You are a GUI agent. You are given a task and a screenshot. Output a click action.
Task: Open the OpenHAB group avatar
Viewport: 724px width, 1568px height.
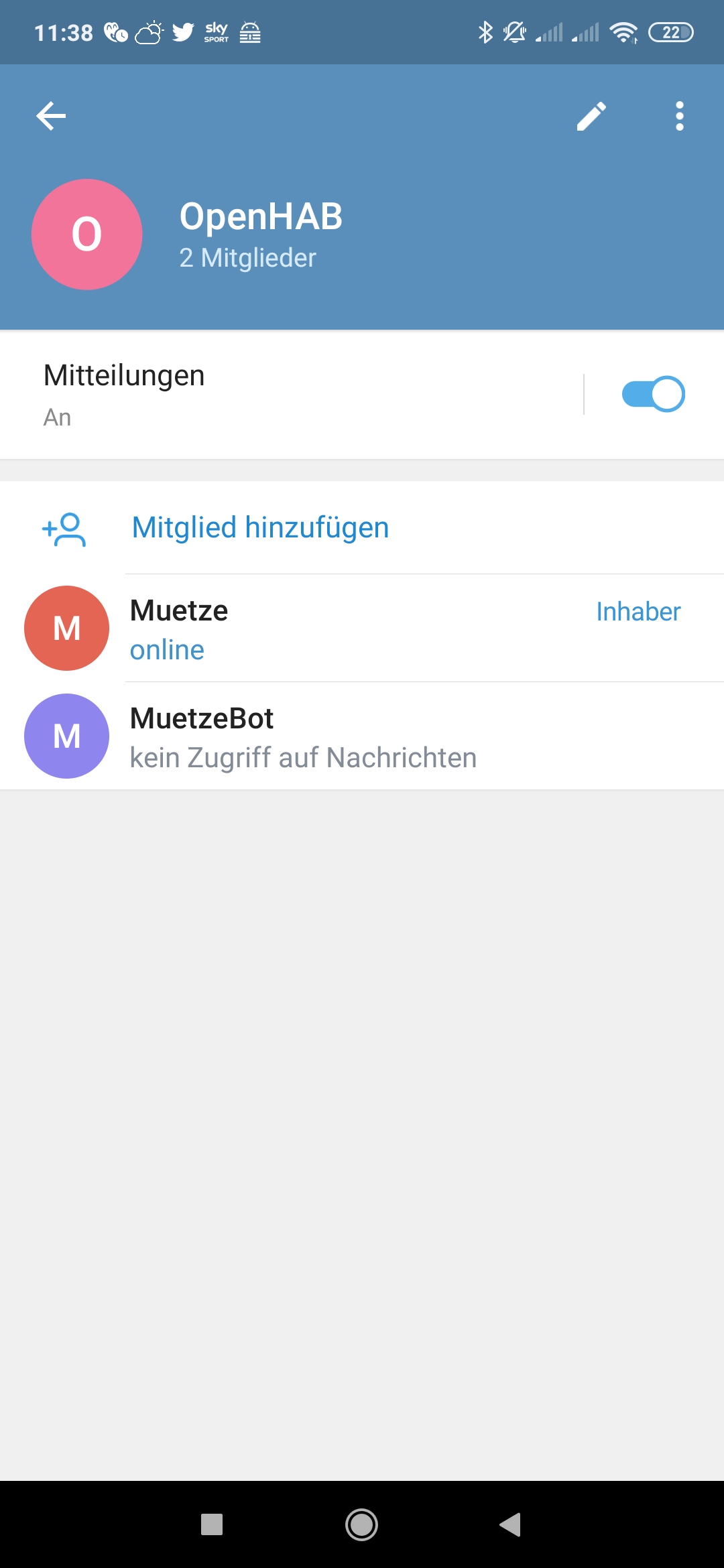pos(87,235)
